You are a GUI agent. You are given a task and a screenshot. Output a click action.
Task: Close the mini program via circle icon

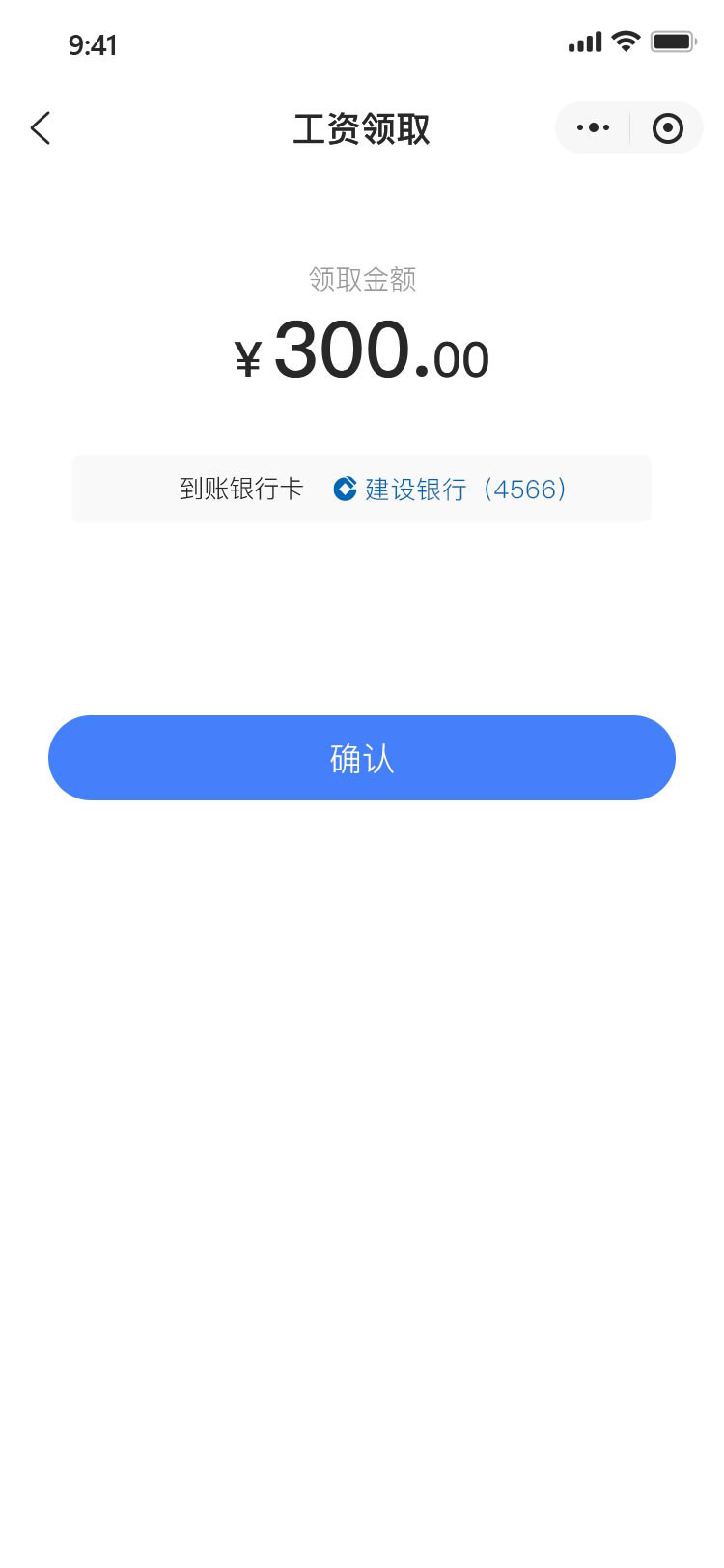click(x=667, y=127)
